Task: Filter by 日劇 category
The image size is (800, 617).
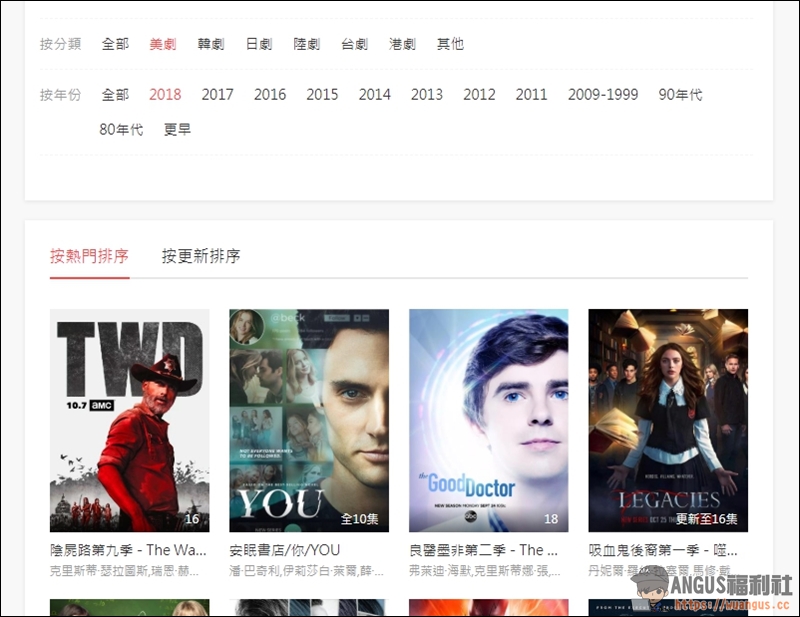Action: click(x=259, y=44)
